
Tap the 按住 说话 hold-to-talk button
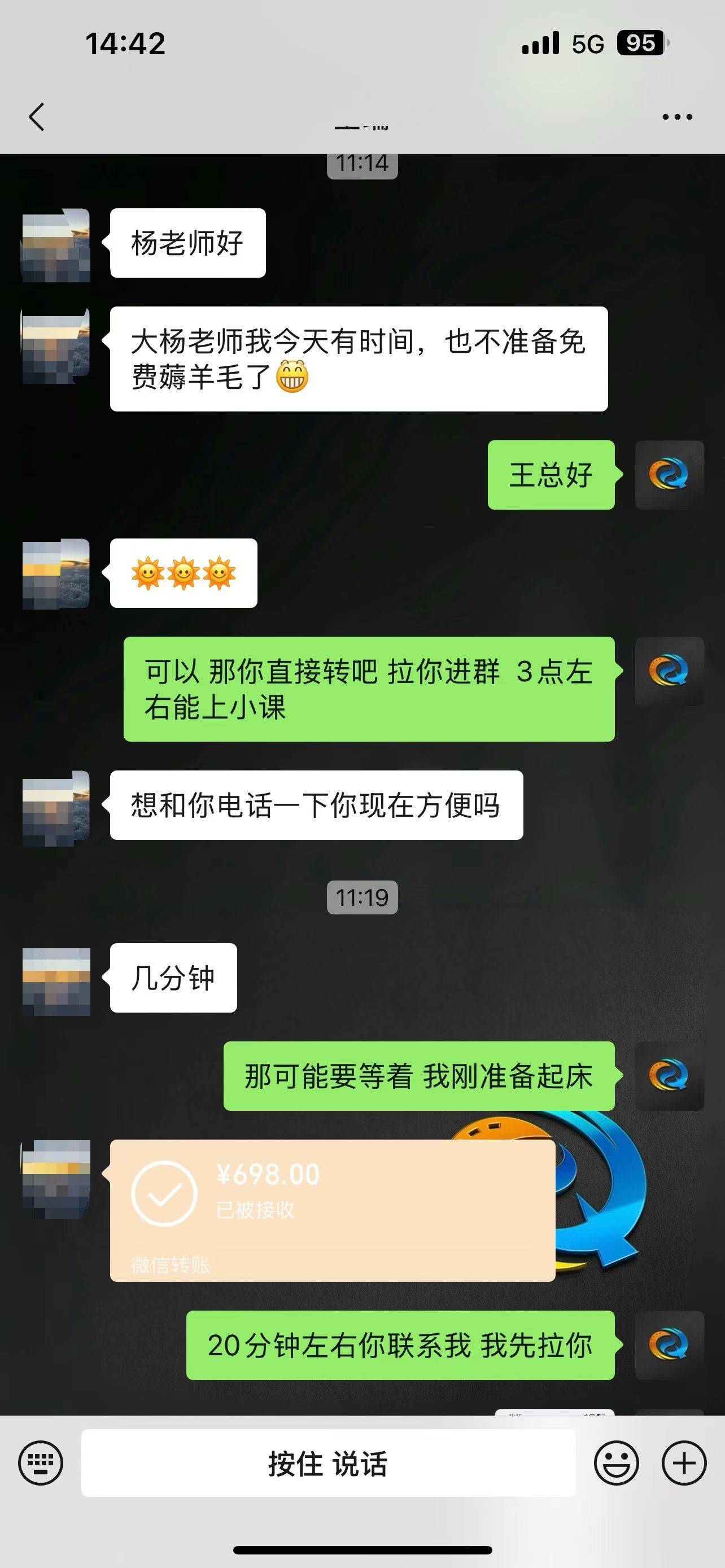tap(328, 1462)
